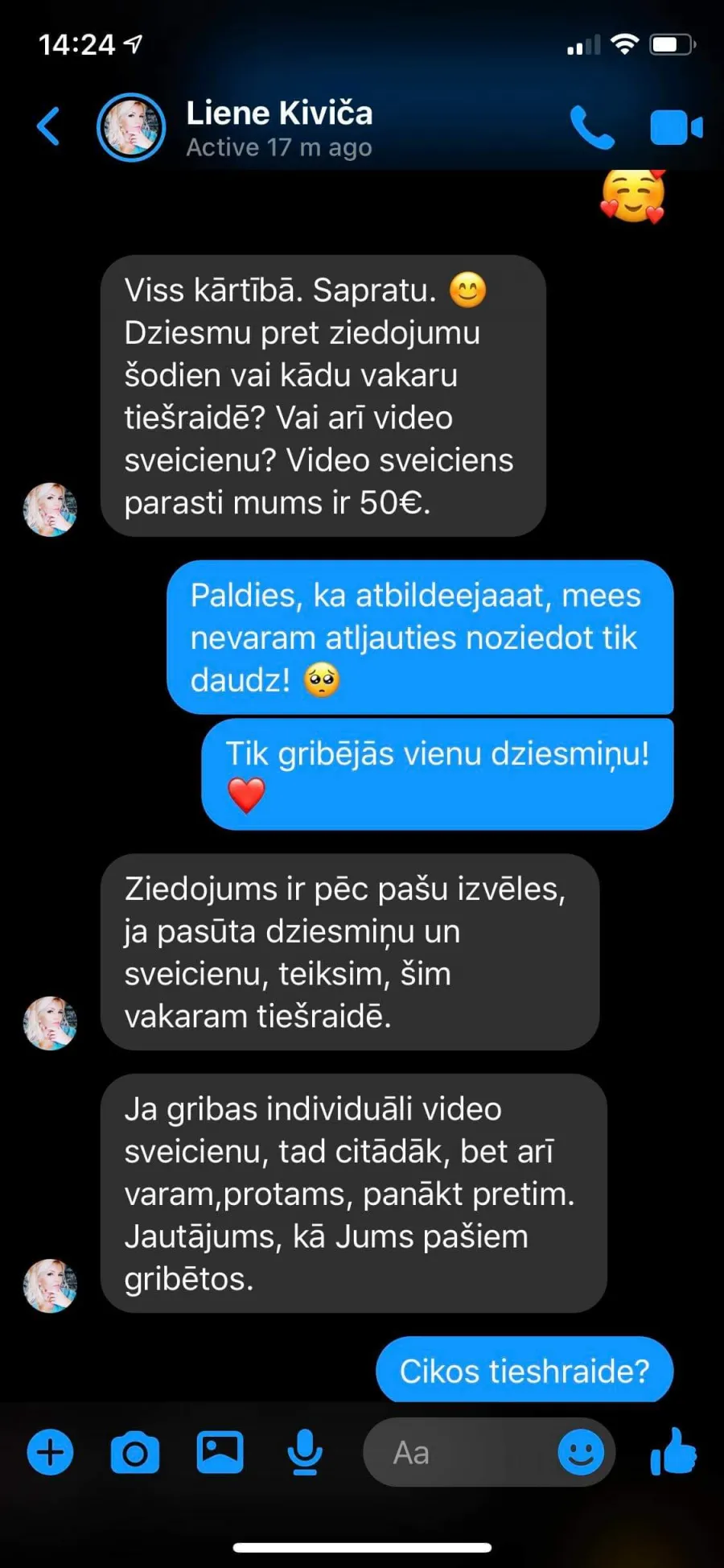
Task: Send a thumbs up like
Action: pos(673,1451)
